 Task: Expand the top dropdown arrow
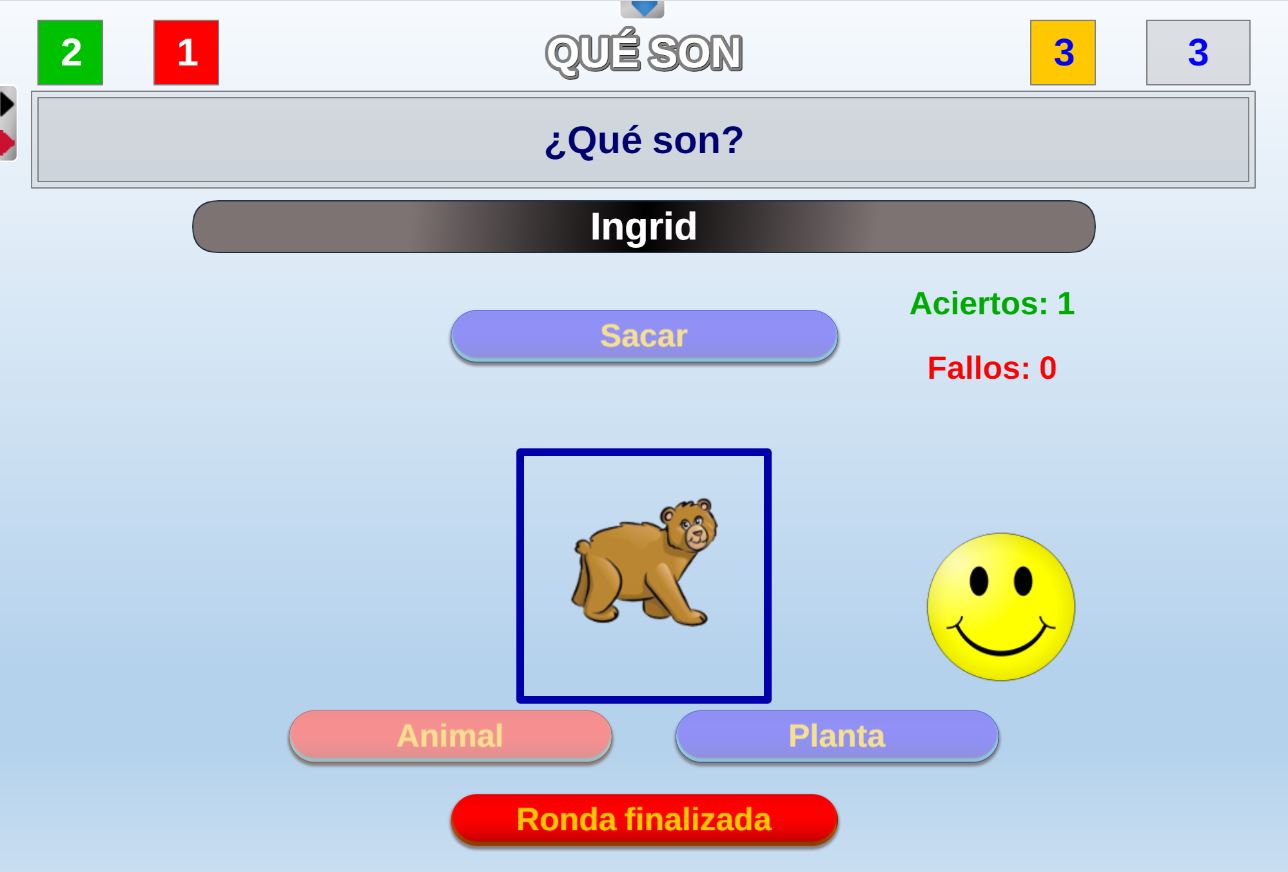pyautogui.click(x=642, y=9)
